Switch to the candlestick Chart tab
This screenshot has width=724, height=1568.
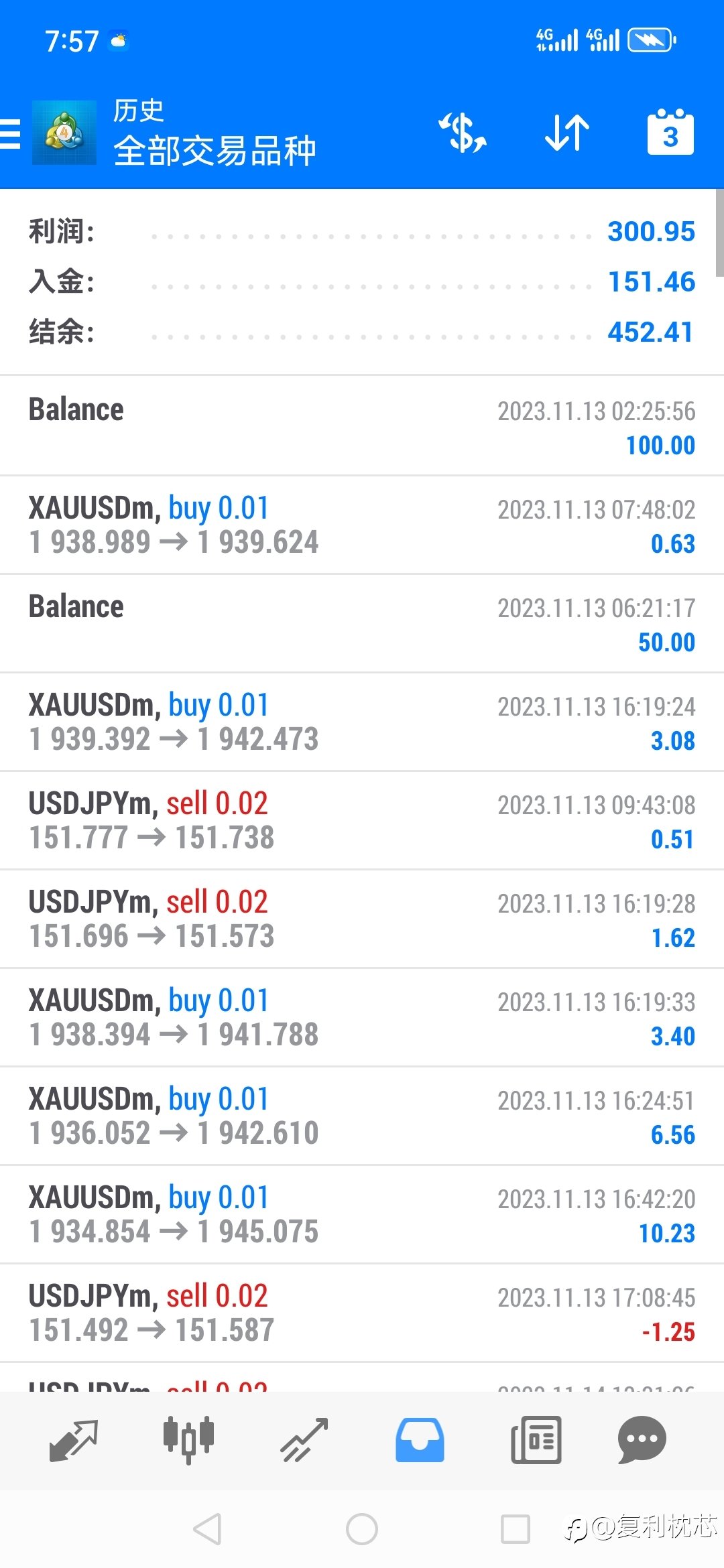pyautogui.click(x=189, y=1441)
